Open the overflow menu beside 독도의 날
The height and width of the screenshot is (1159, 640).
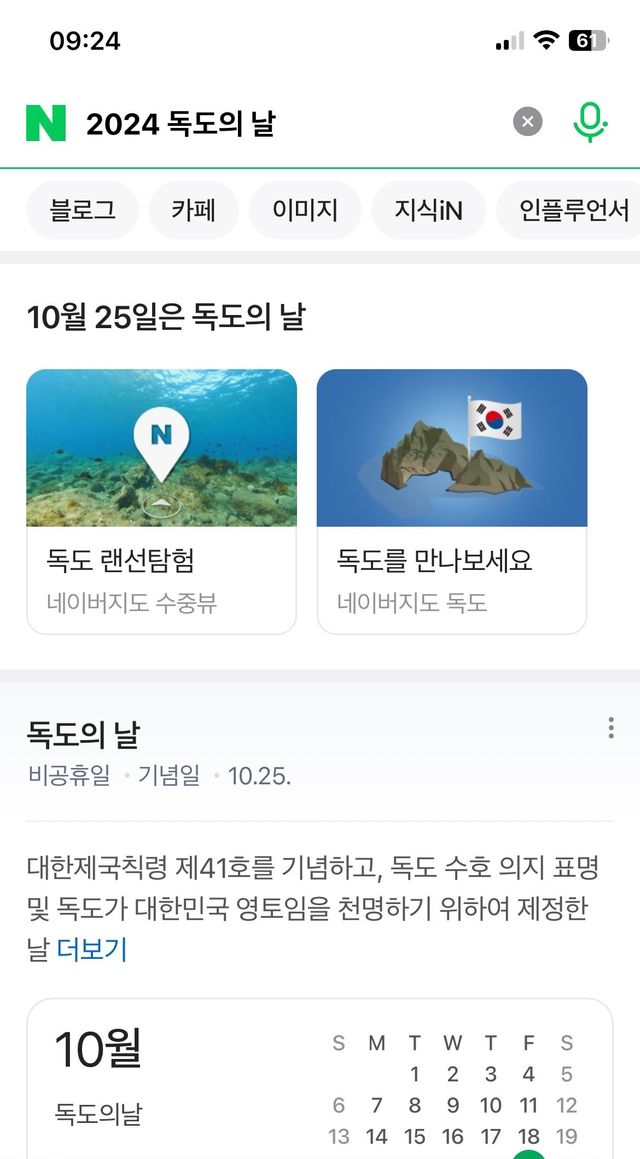(x=611, y=728)
